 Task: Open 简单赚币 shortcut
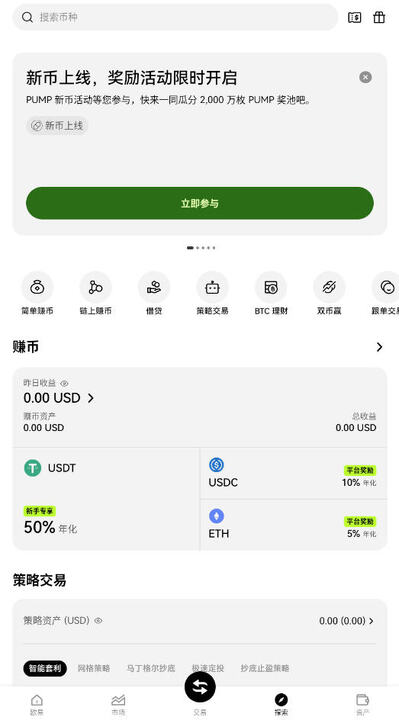(x=37, y=294)
